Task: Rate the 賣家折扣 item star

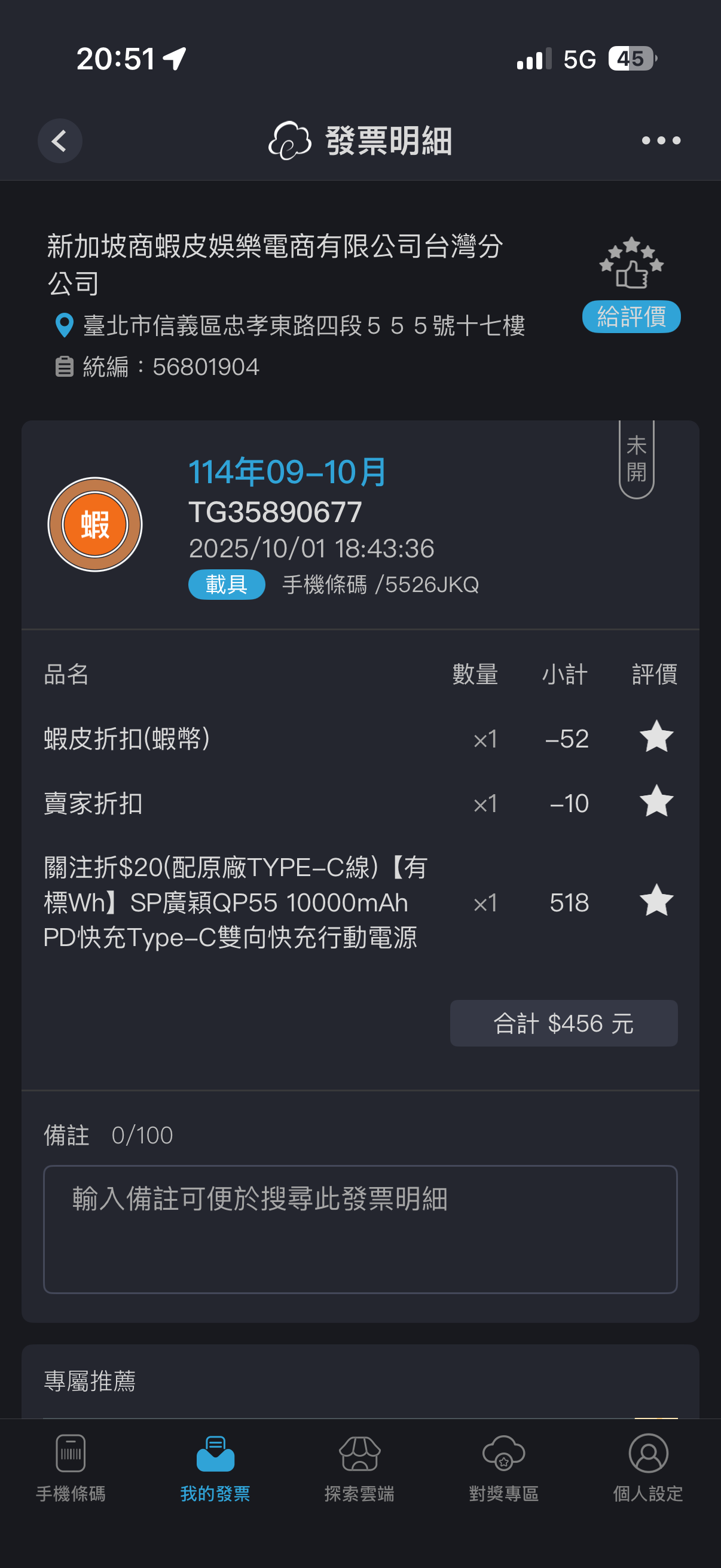Action: tap(656, 802)
